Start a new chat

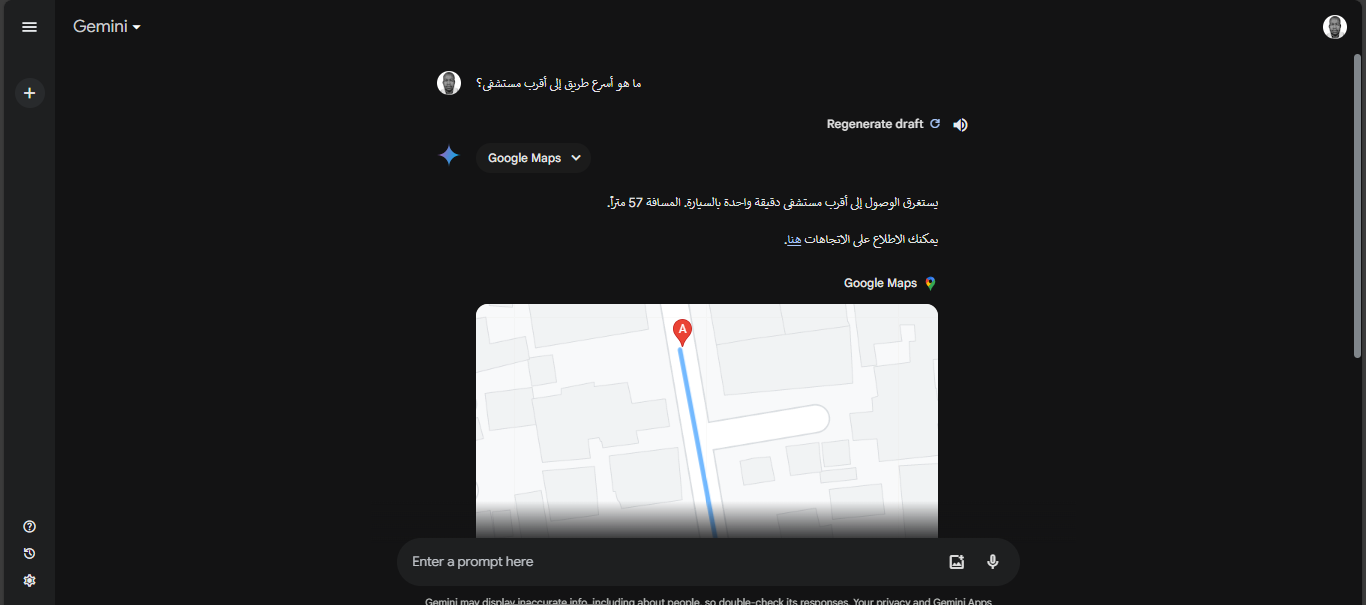[29, 93]
